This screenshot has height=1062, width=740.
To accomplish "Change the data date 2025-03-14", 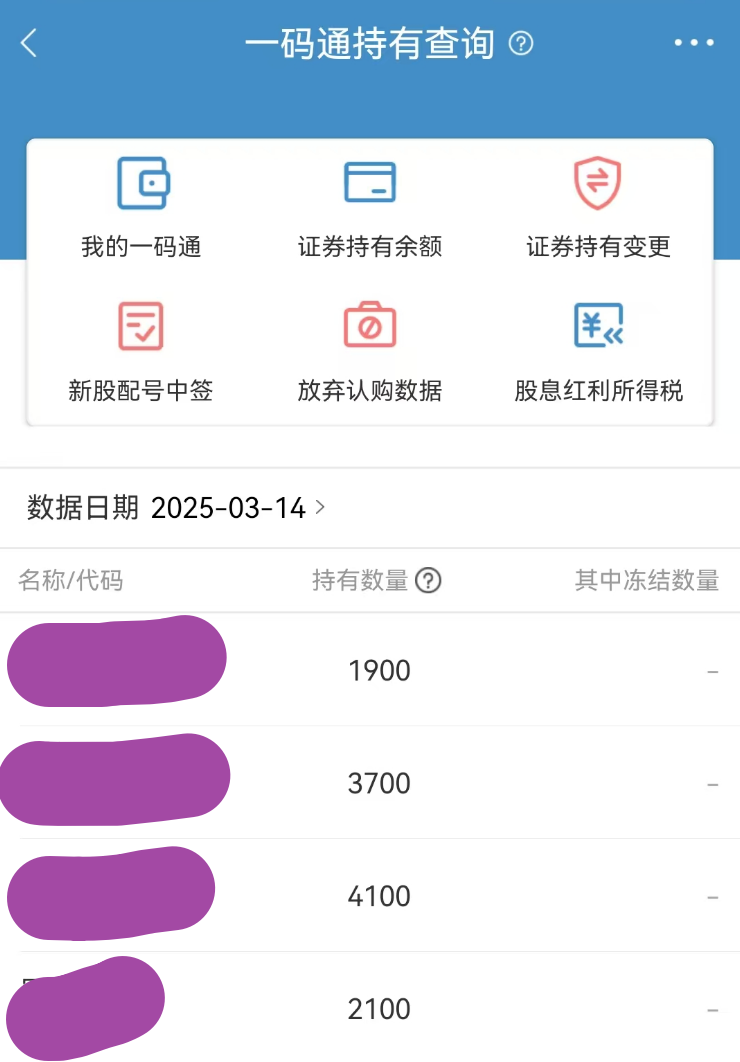I will (238, 508).
